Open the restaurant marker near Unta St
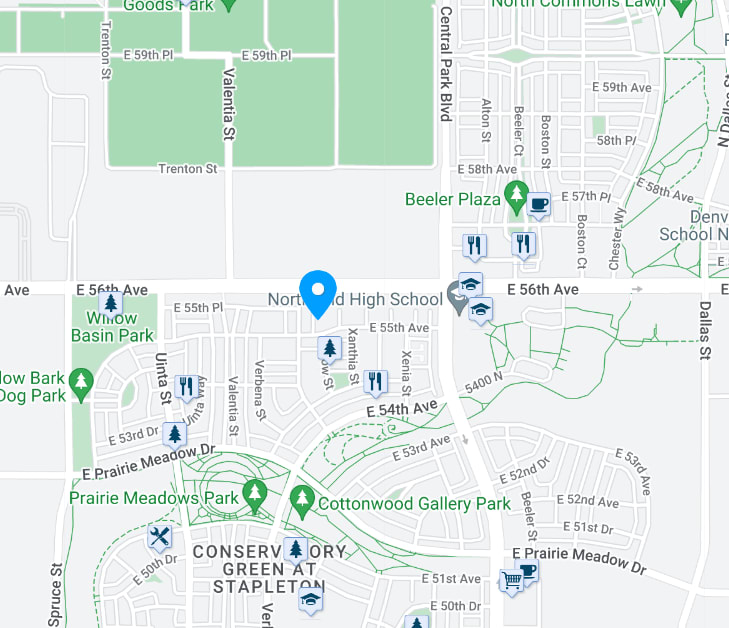 [185, 386]
